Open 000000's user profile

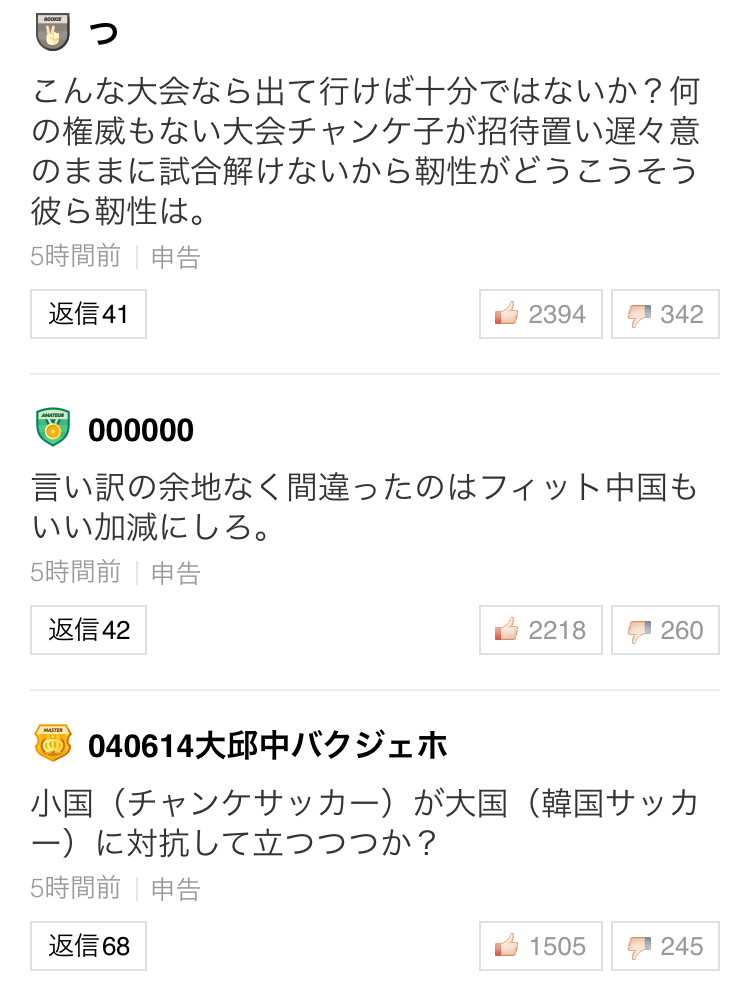(141, 430)
